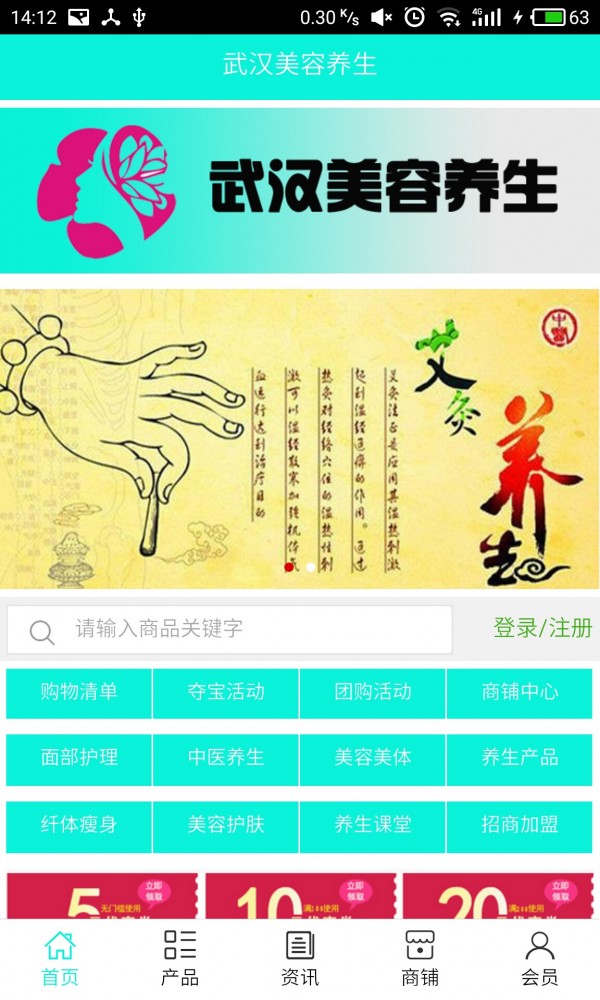Switch to the 产品 tab
The width and height of the screenshot is (600, 1000).
click(180, 958)
